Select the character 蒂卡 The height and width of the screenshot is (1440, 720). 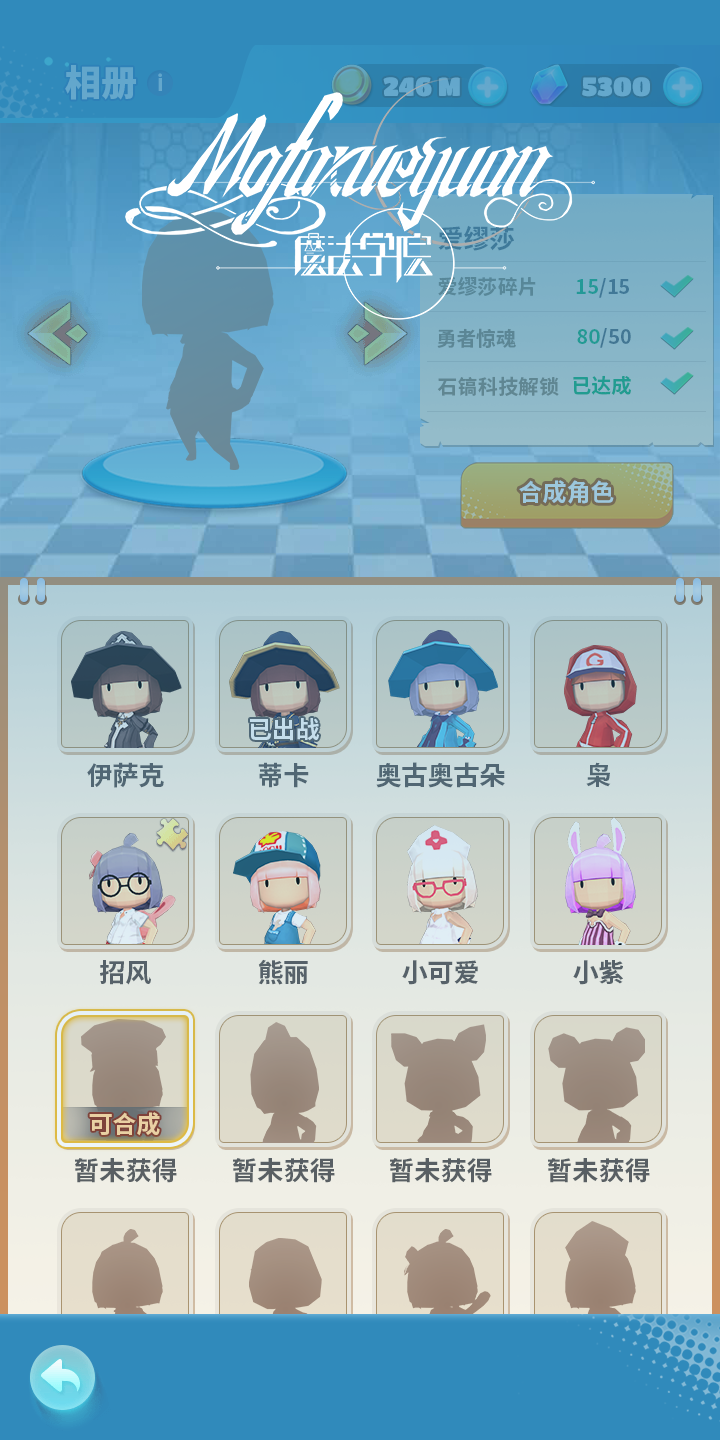click(x=283, y=685)
